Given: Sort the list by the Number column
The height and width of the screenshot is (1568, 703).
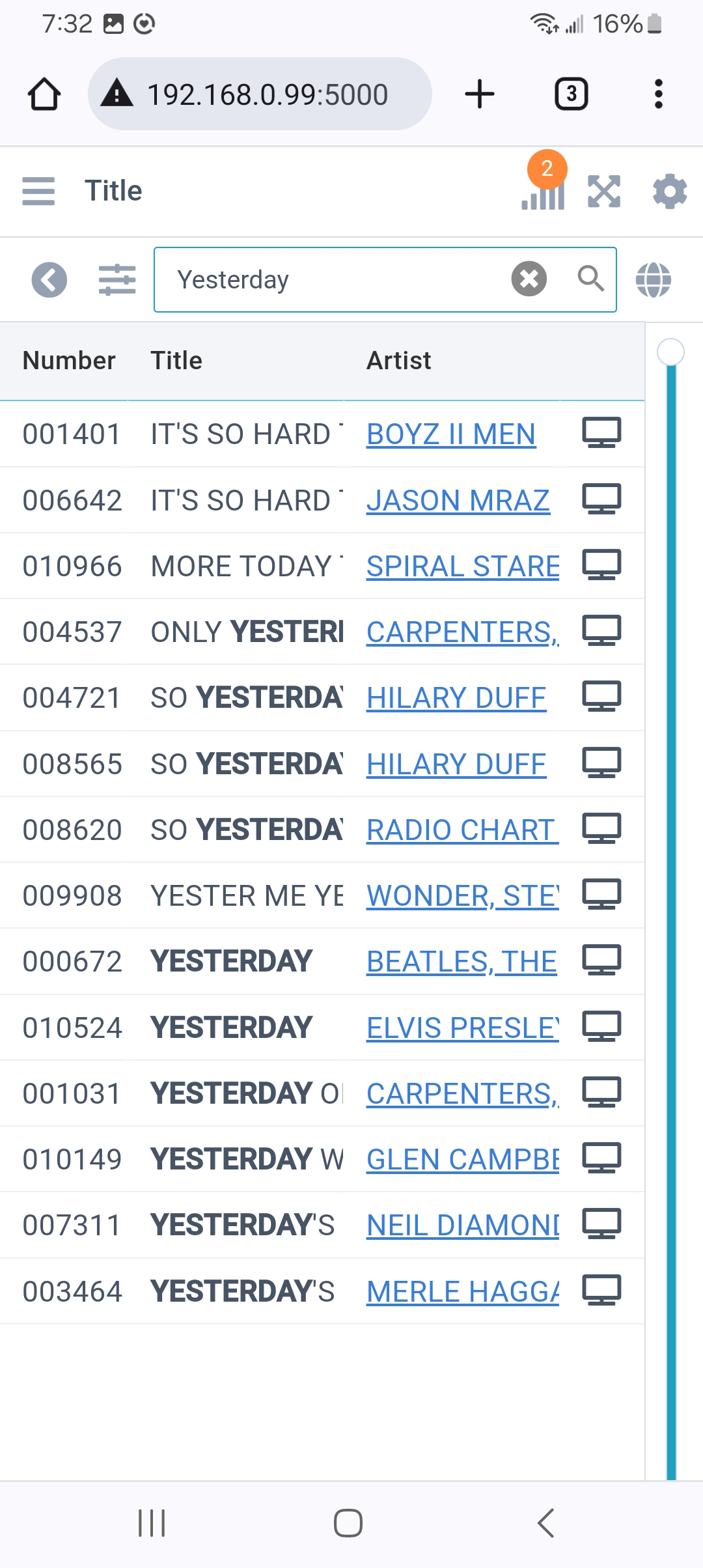Looking at the screenshot, I should click(69, 361).
